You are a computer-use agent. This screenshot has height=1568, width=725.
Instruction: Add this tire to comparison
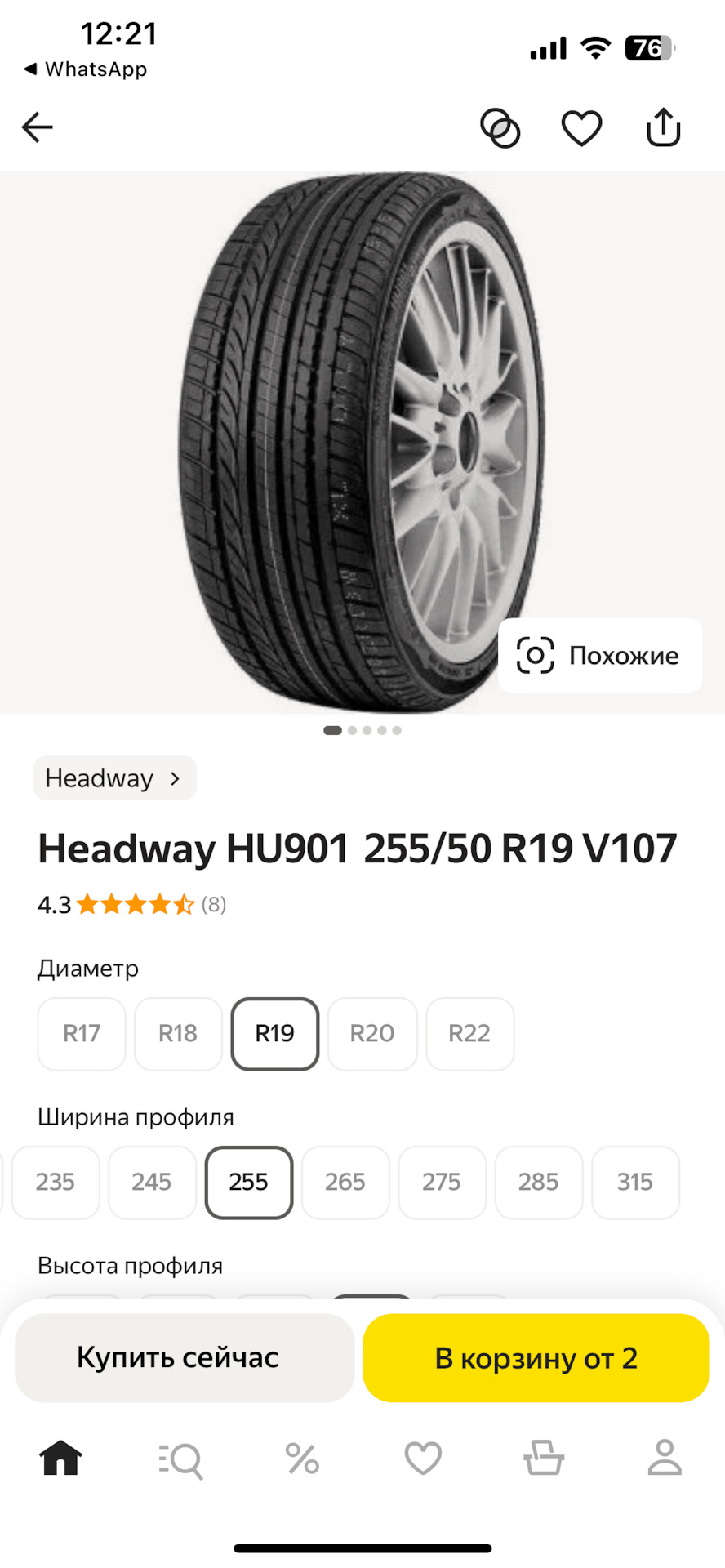500,128
